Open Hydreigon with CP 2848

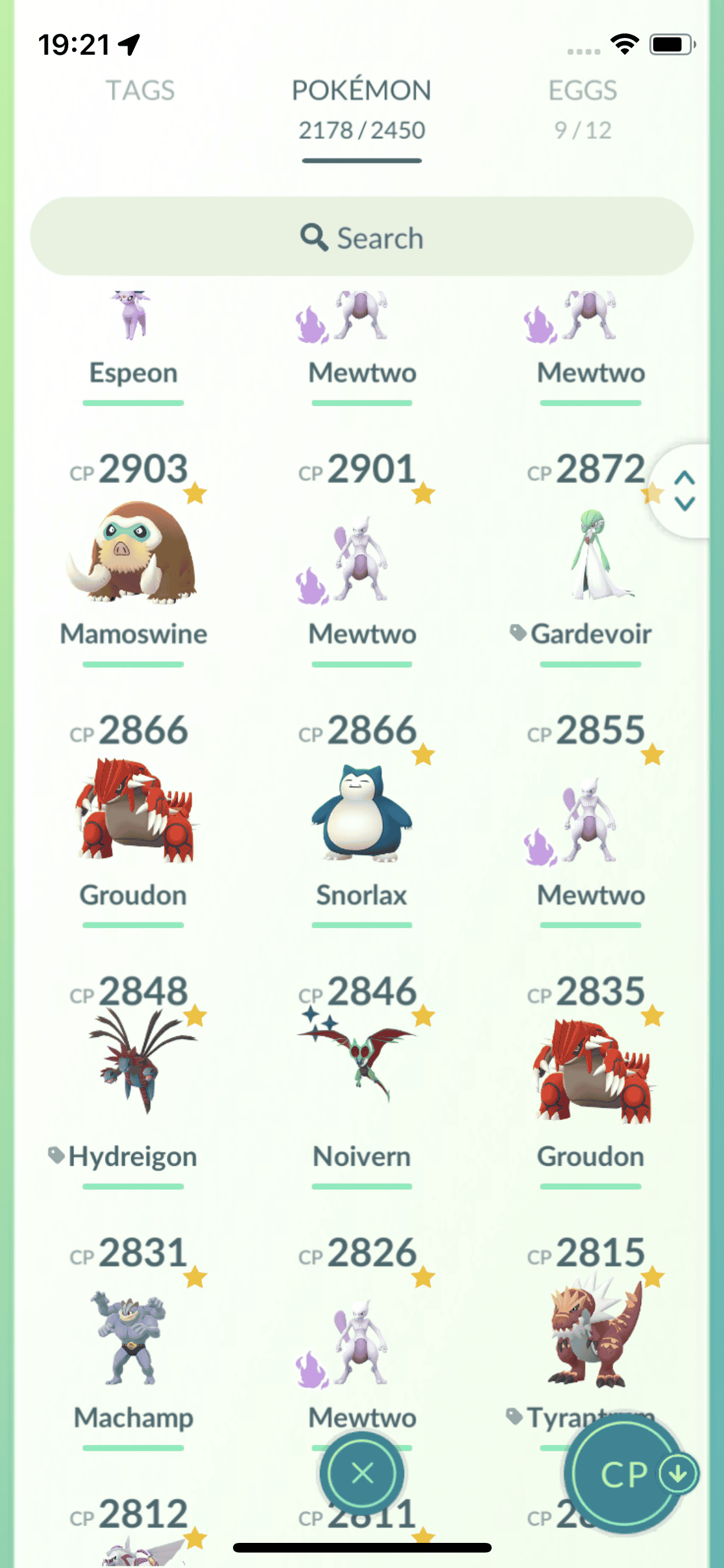133,1075
